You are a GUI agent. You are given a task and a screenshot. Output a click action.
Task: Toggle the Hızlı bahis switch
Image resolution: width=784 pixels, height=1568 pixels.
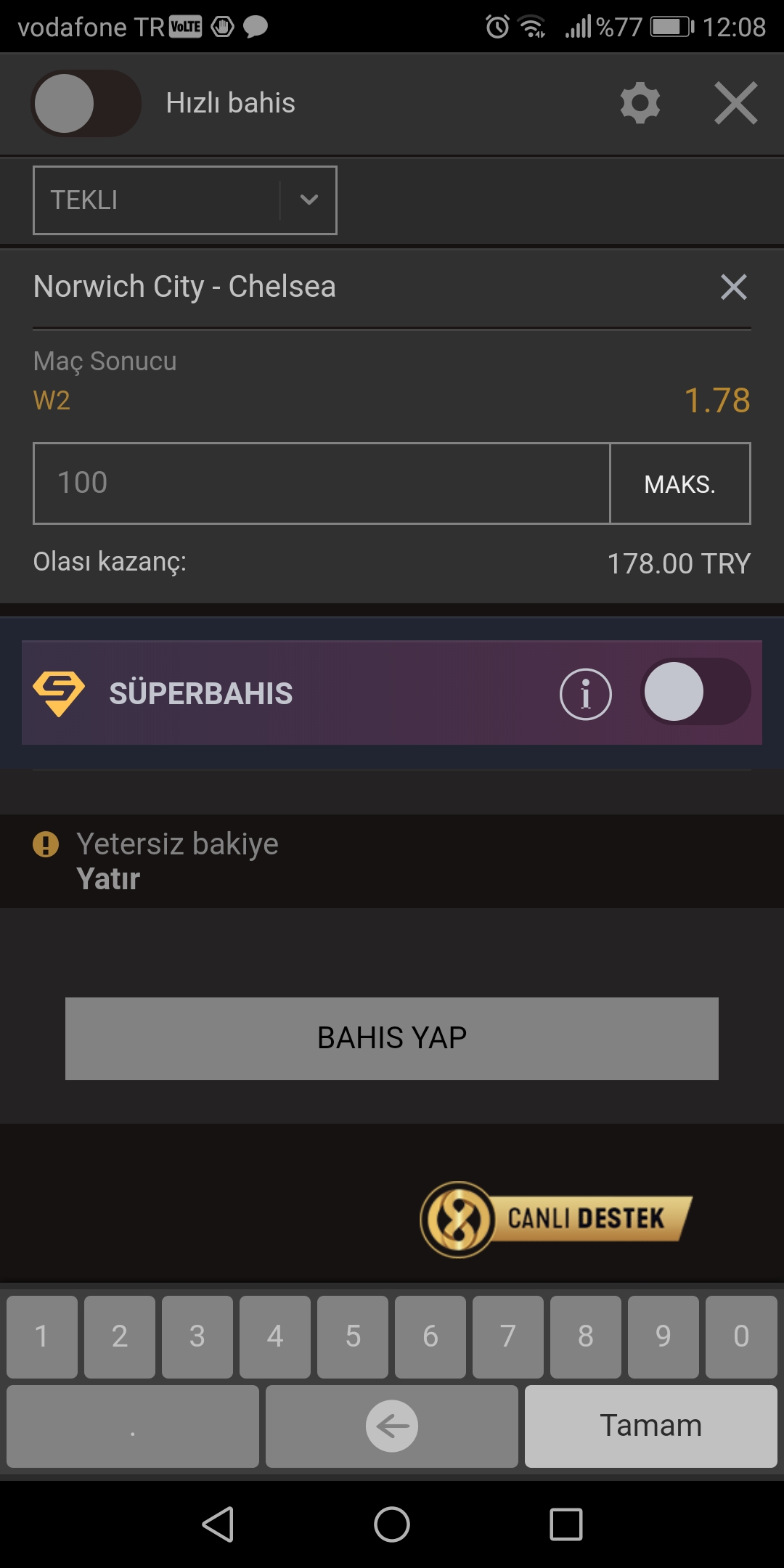[x=86, y=103]
